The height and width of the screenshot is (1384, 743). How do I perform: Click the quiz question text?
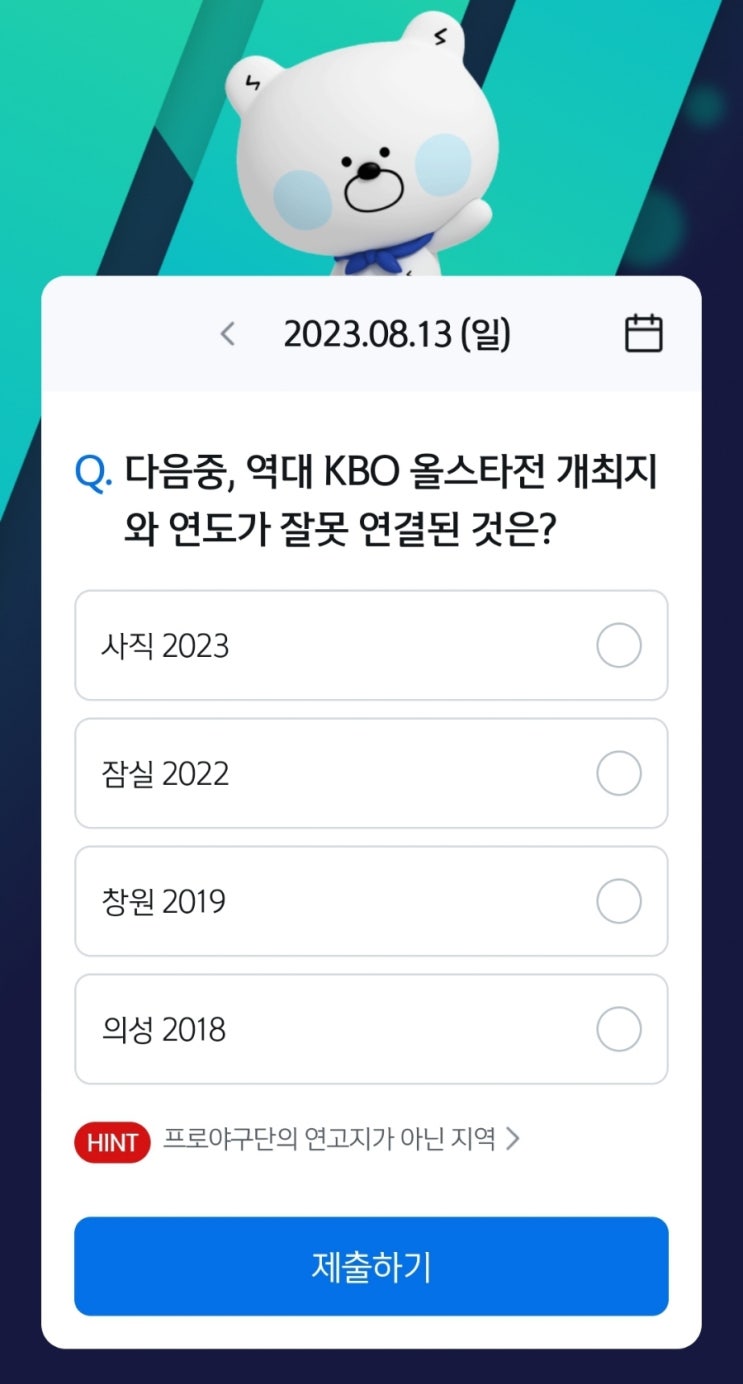(390, 500)
